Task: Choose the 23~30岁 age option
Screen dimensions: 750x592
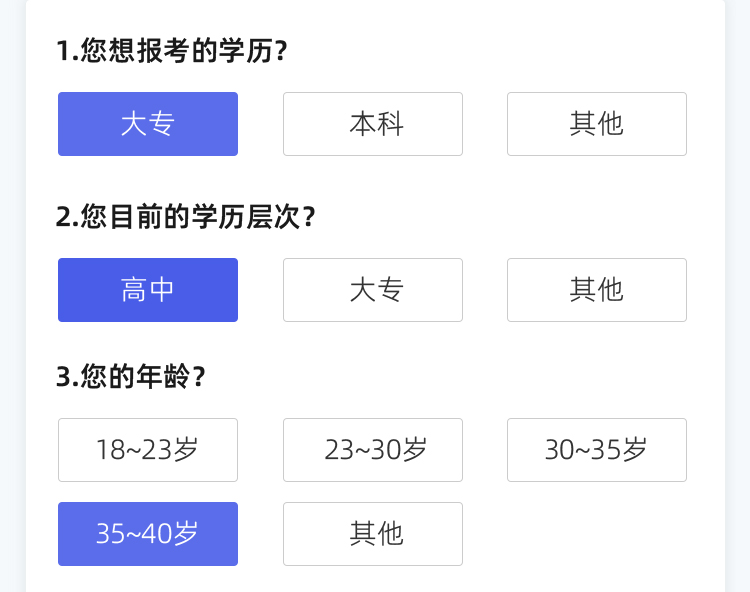Action: [x=373, y=450]
